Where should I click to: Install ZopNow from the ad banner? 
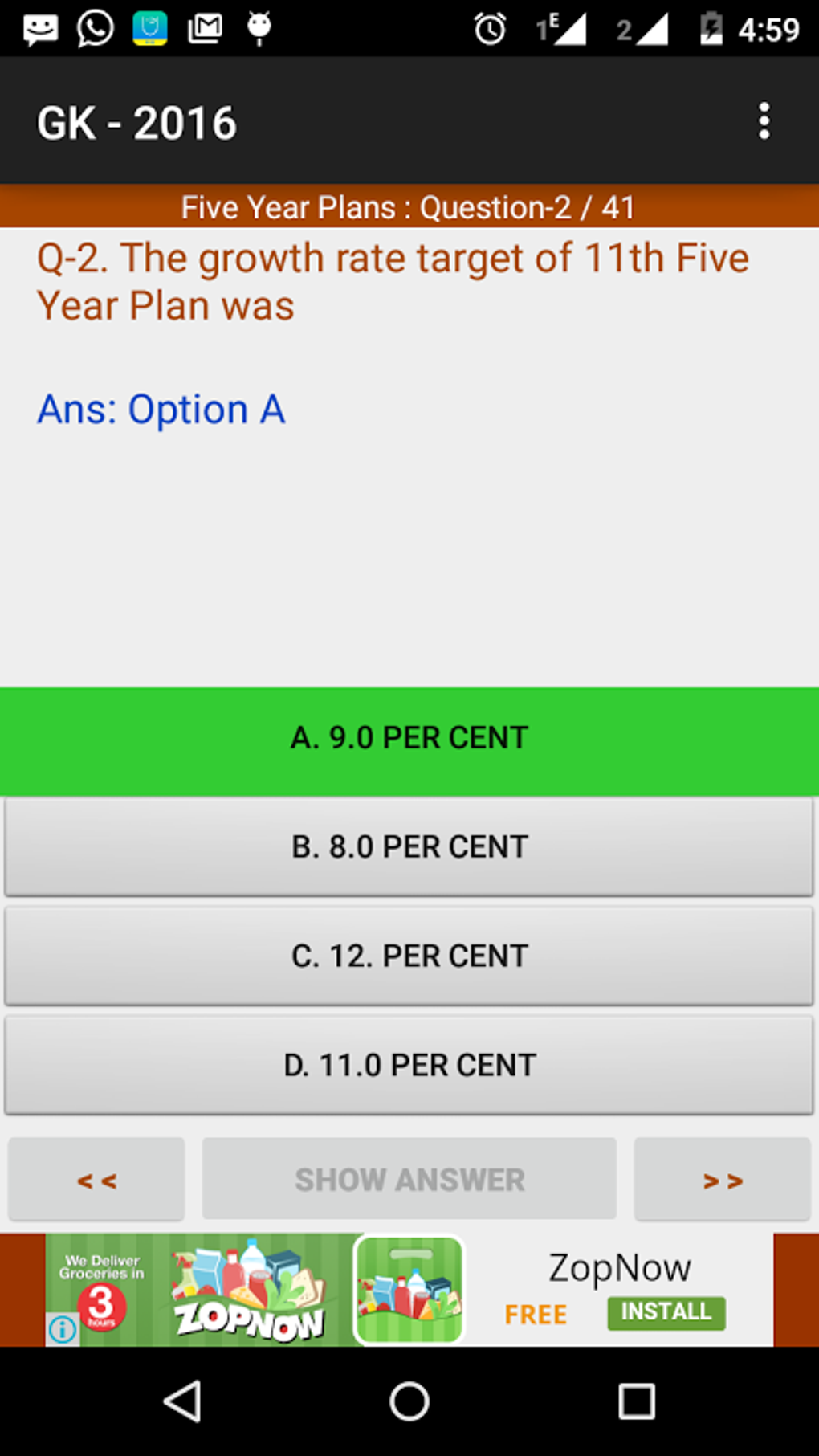pyautogui.click(x=666, y=1312)
